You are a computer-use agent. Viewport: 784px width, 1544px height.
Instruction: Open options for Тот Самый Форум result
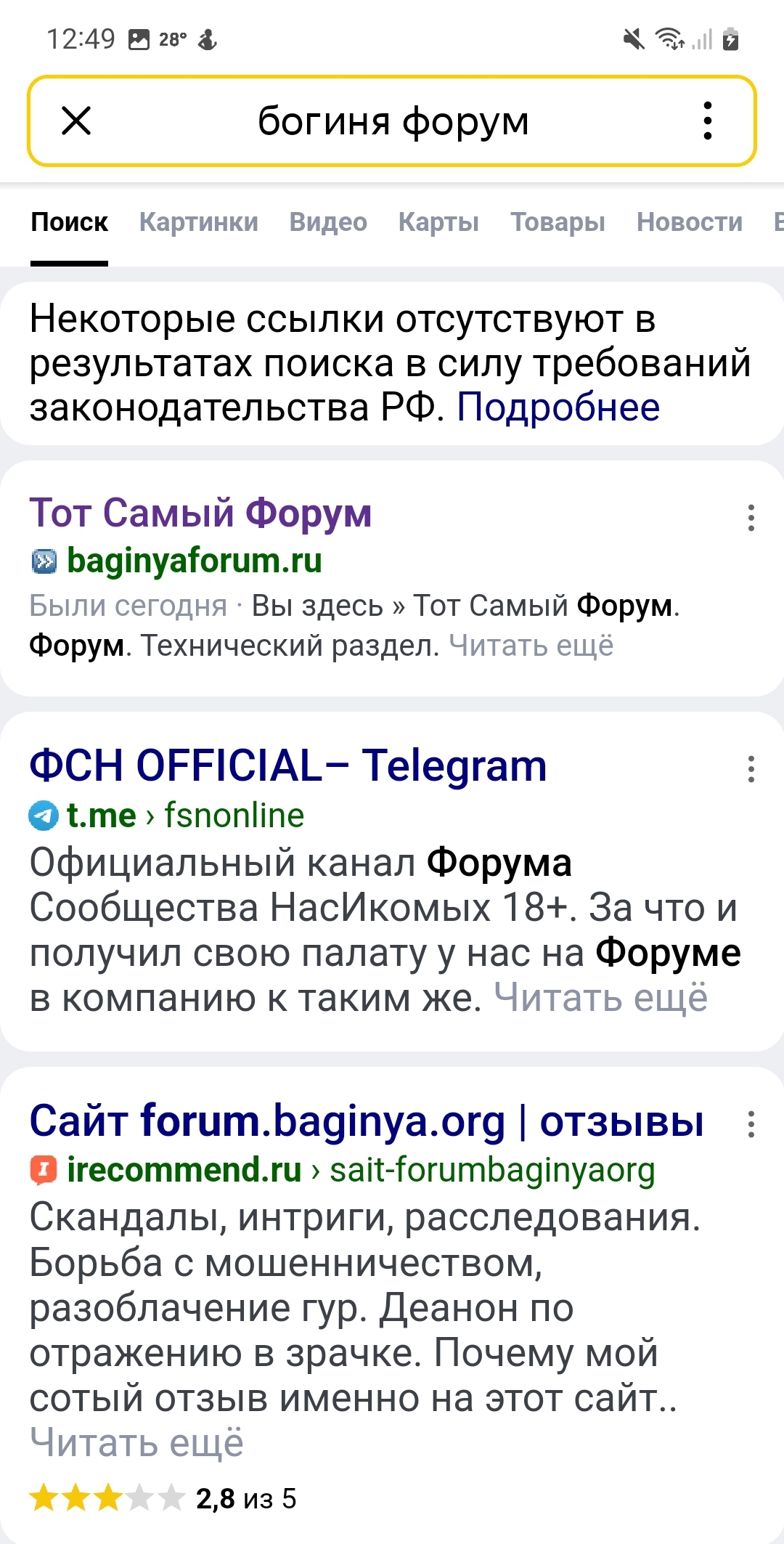[751, 518]
